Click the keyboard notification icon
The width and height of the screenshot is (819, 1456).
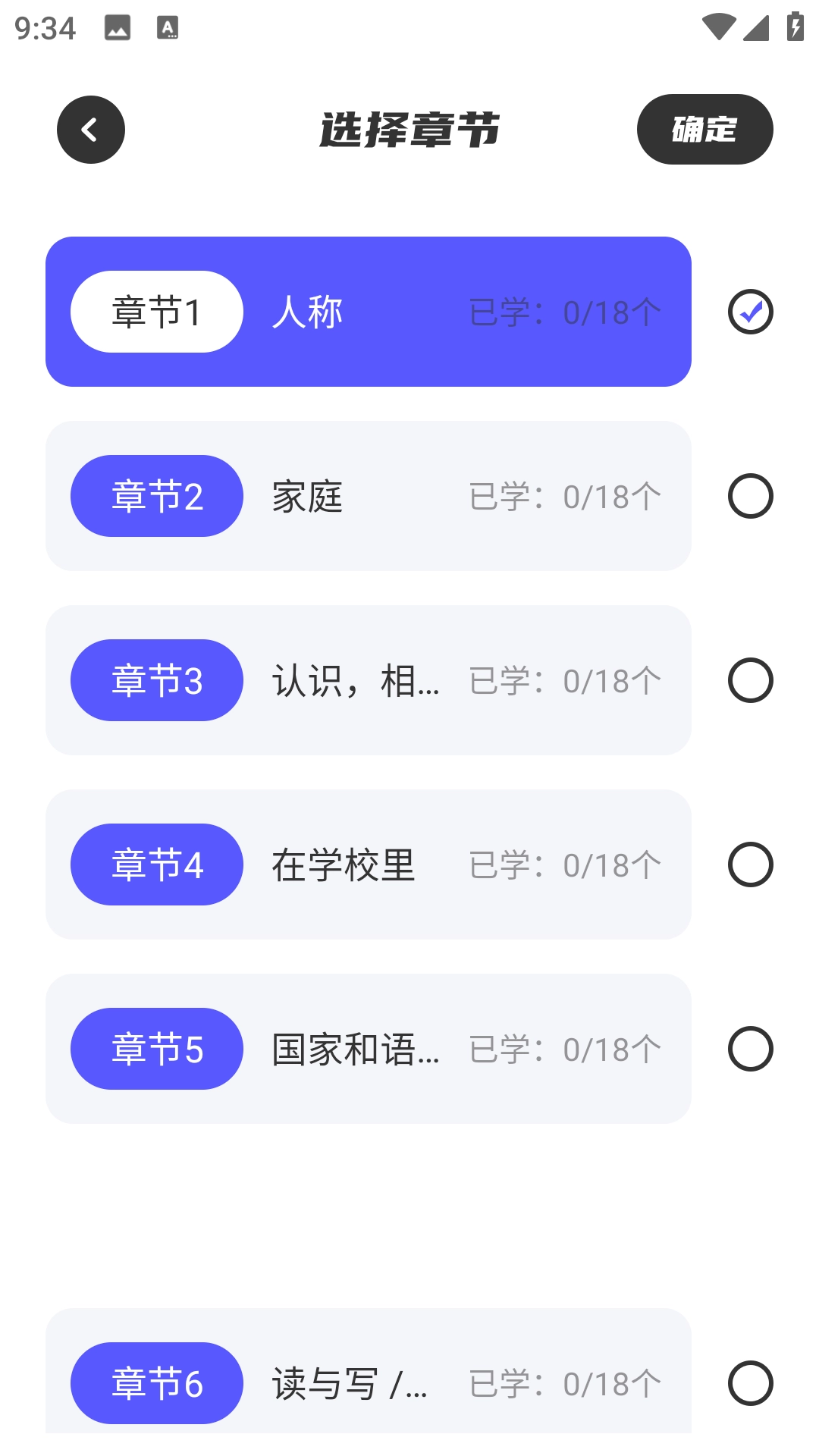[x=168, y=29]
